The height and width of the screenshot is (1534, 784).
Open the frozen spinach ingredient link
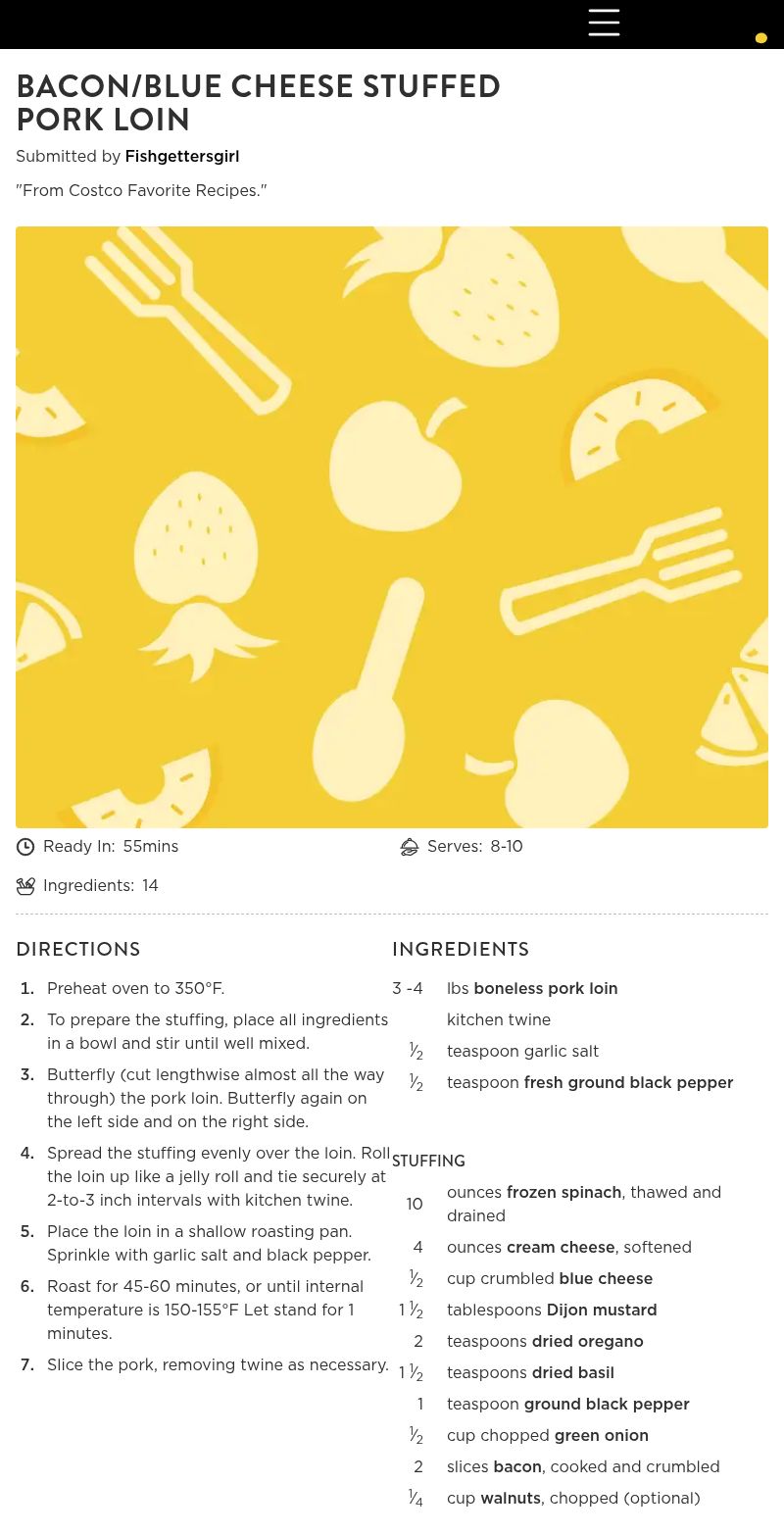point(563,1192)
